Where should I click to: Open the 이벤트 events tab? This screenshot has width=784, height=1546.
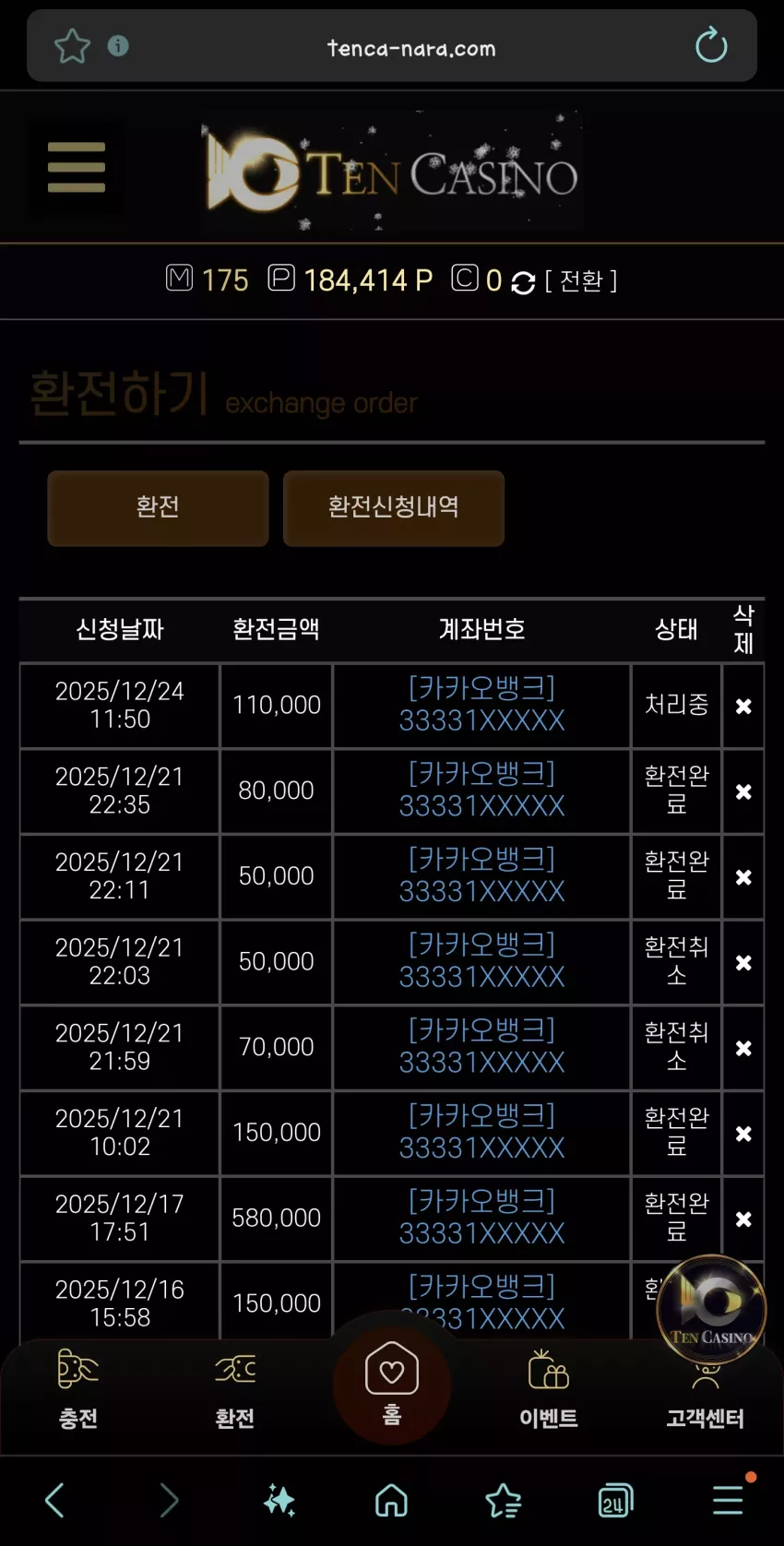click(x=549, y=1389)
